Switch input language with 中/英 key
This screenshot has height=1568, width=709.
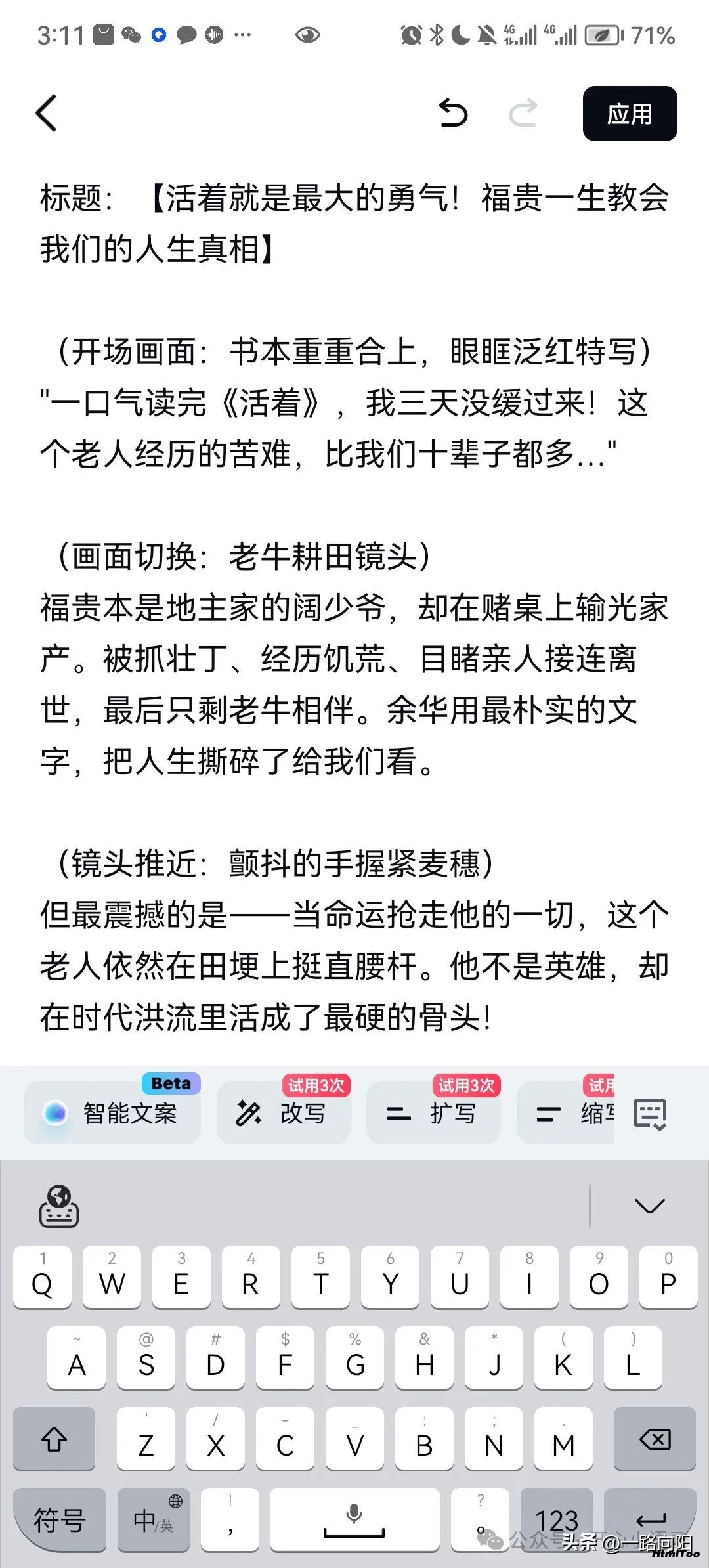pos(154,1519)
